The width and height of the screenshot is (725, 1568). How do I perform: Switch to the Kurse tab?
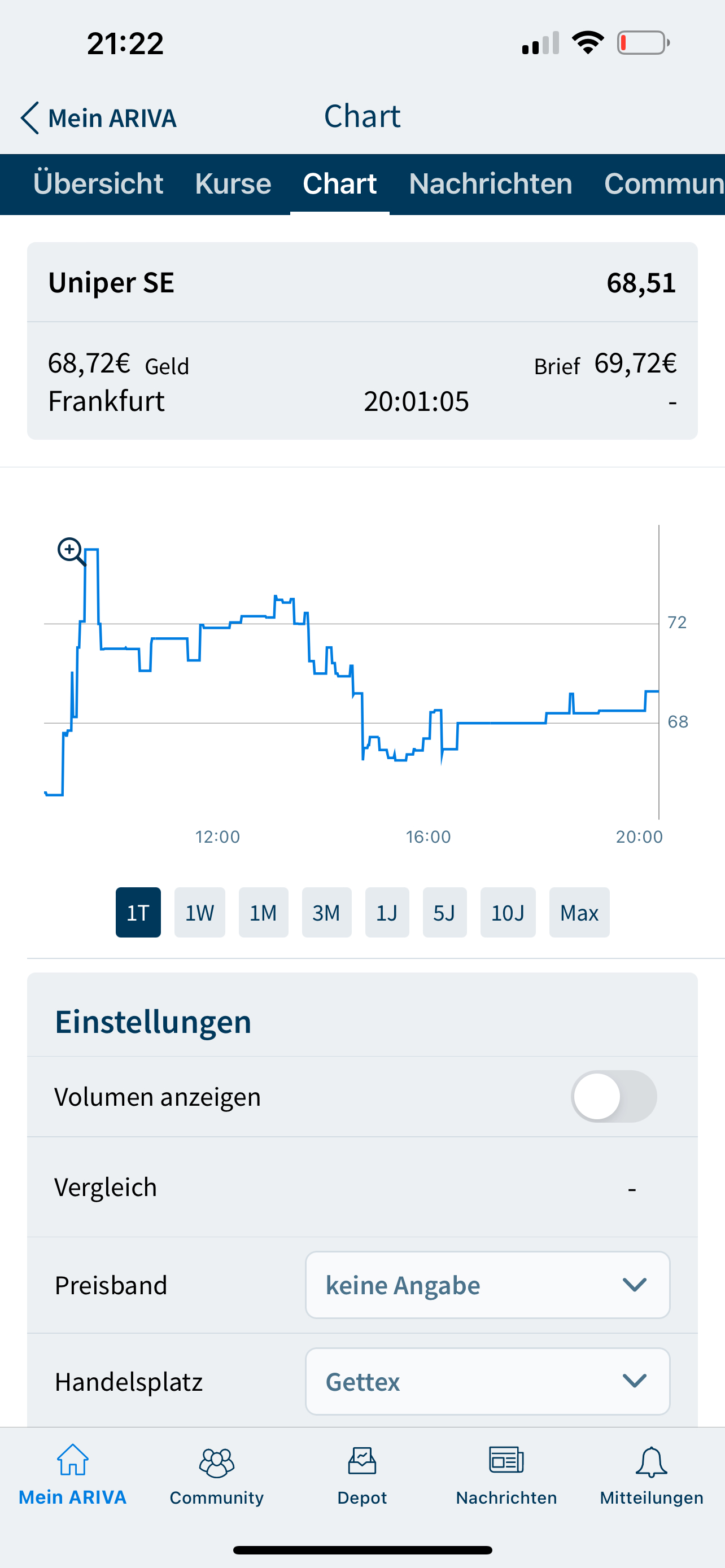[x=233, y=184]
